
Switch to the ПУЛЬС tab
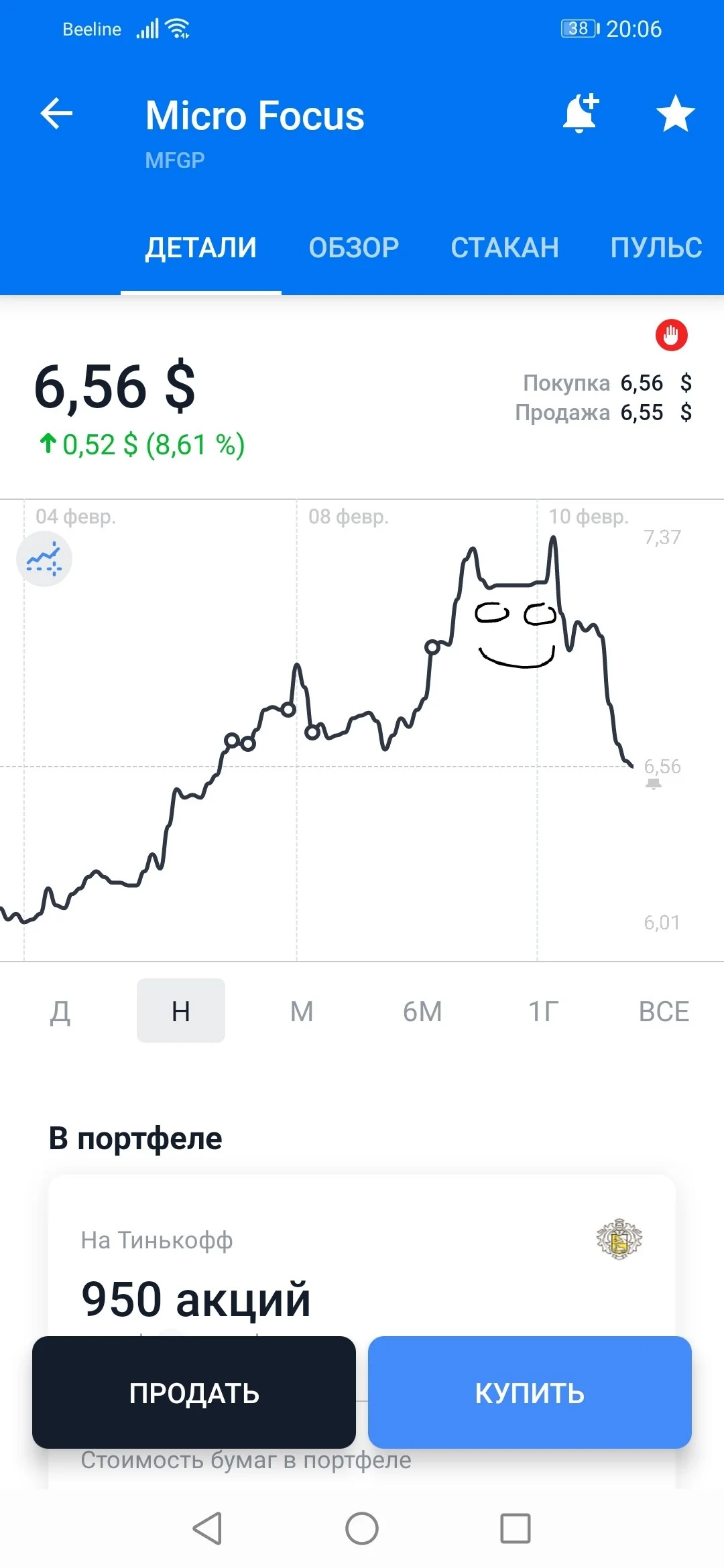click(x=656, y=248)
